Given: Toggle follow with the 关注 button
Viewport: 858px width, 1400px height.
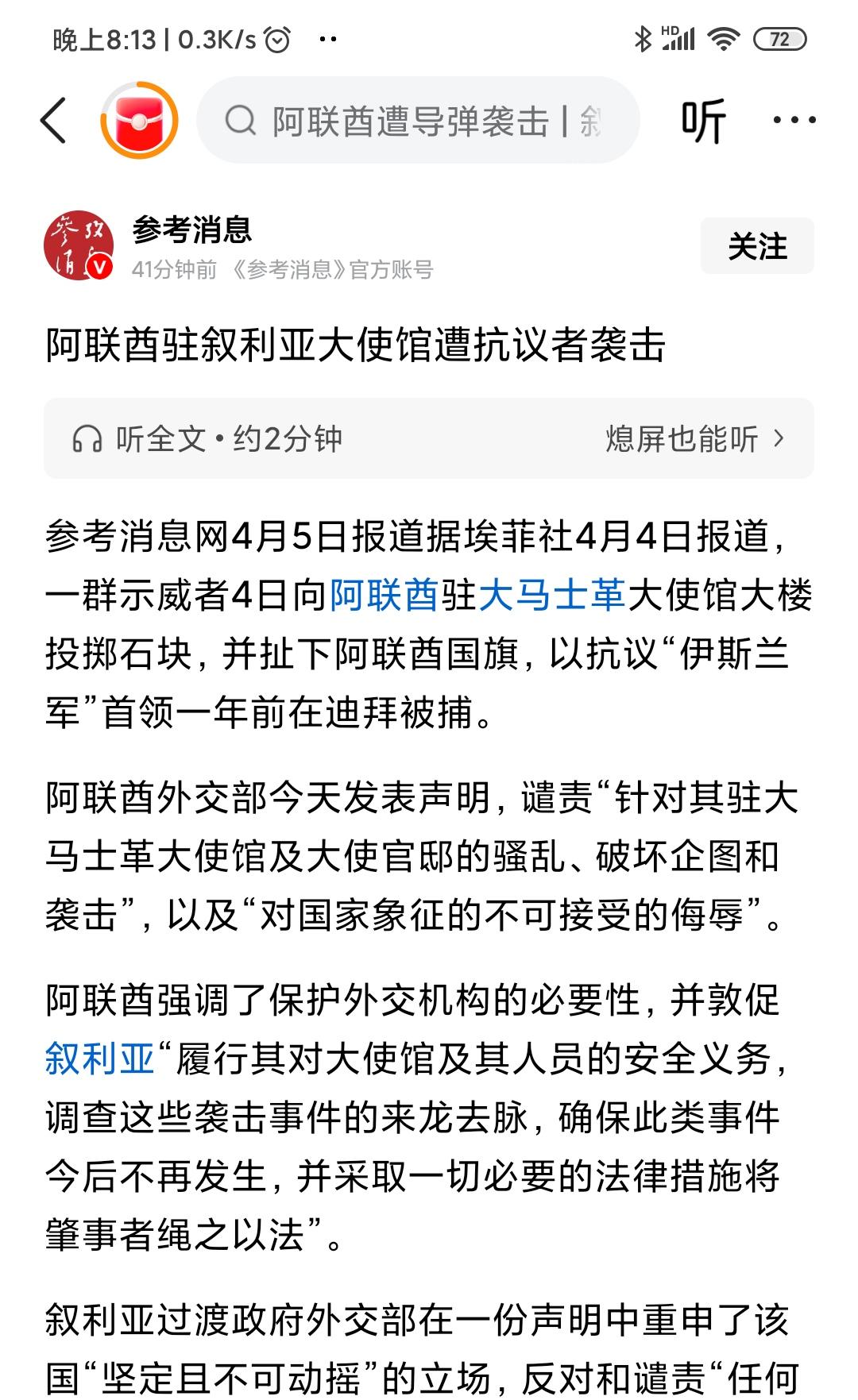Looking at the screenshot, I should (x=757, y=245).
